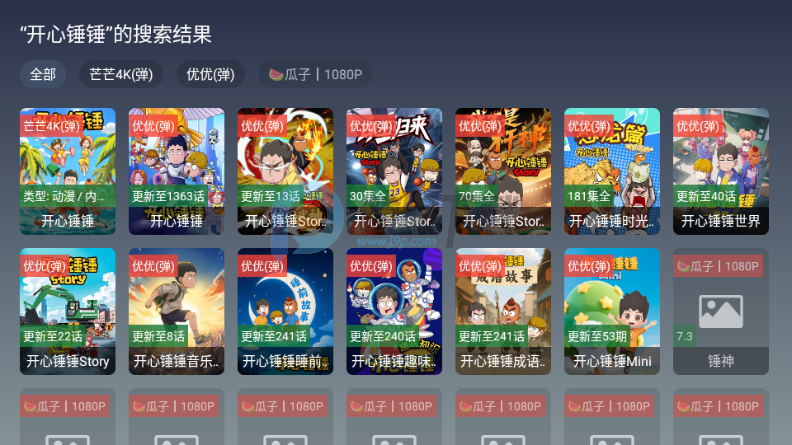
Task: Open the 开心锤锤世界 card
Action: [x=720, y=171]
